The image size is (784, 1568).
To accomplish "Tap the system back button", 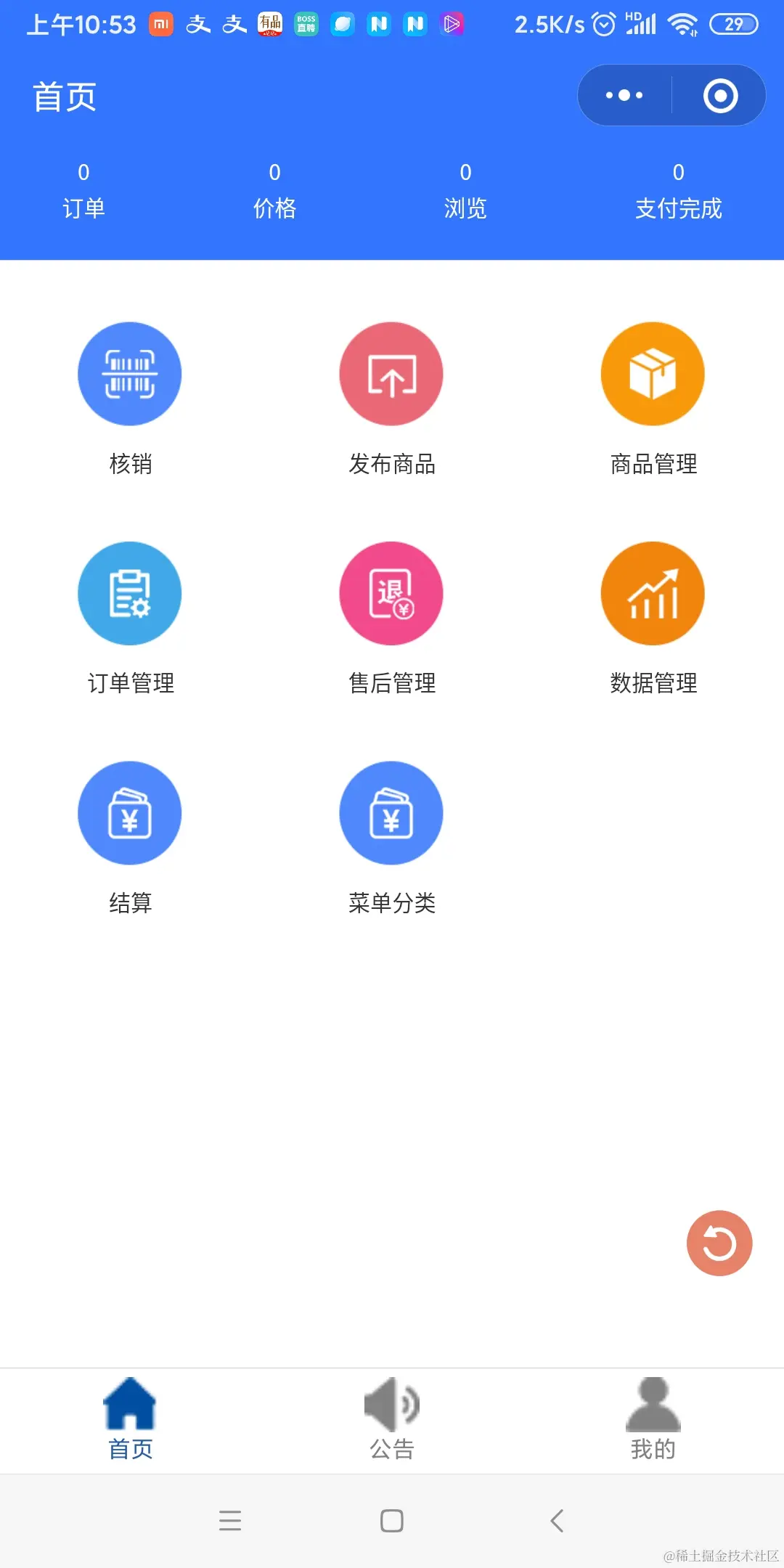I will [x=557, y=1520].
